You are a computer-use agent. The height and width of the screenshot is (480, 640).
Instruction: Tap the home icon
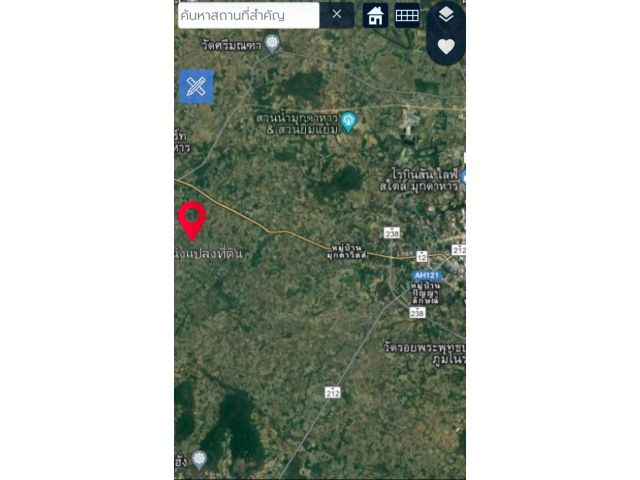[375, 15]
